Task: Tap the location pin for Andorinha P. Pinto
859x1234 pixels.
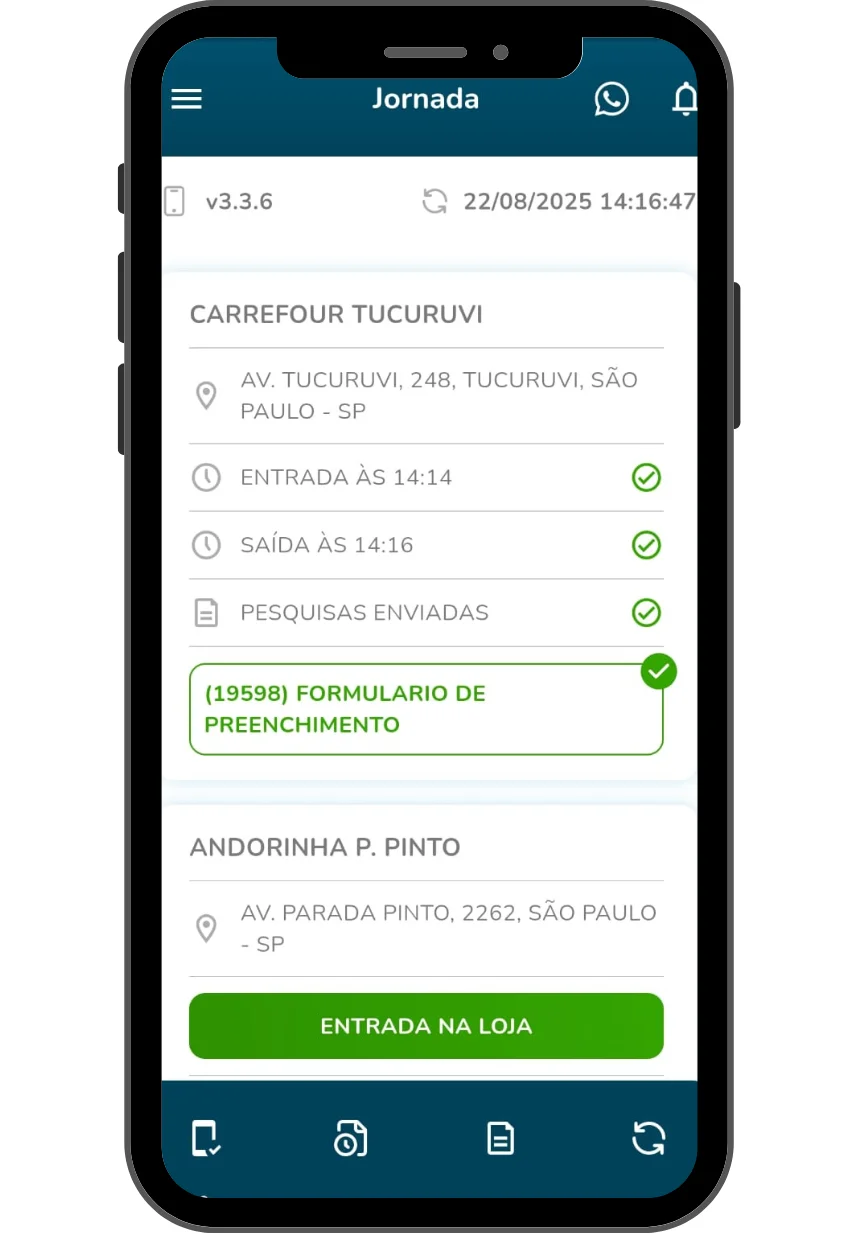Action: click(x=207, y=929)
